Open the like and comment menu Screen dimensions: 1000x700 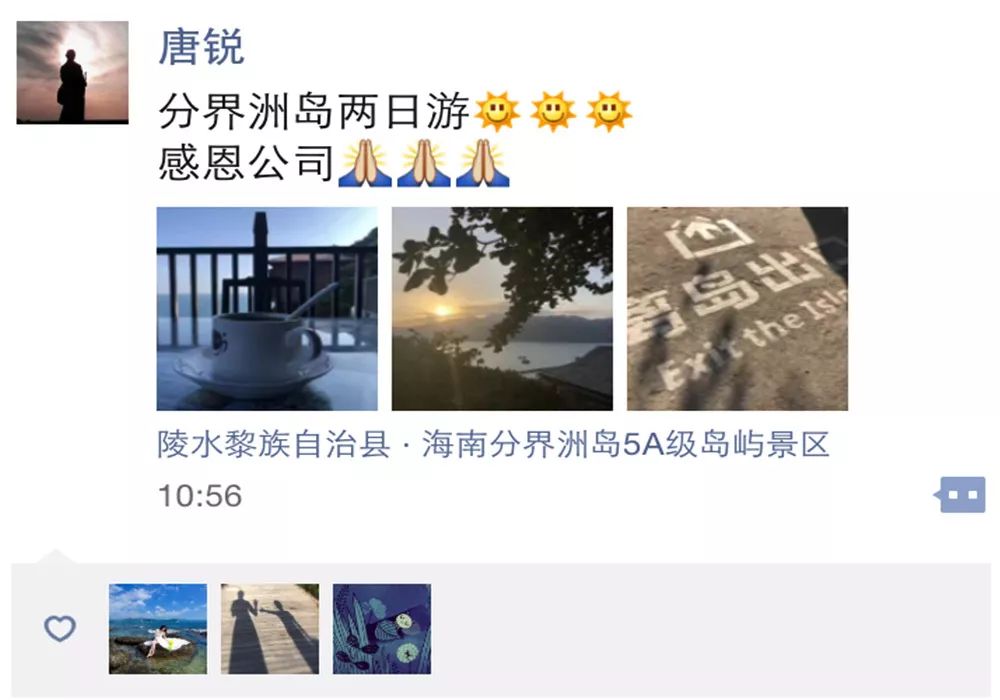[x=962, y=494]
